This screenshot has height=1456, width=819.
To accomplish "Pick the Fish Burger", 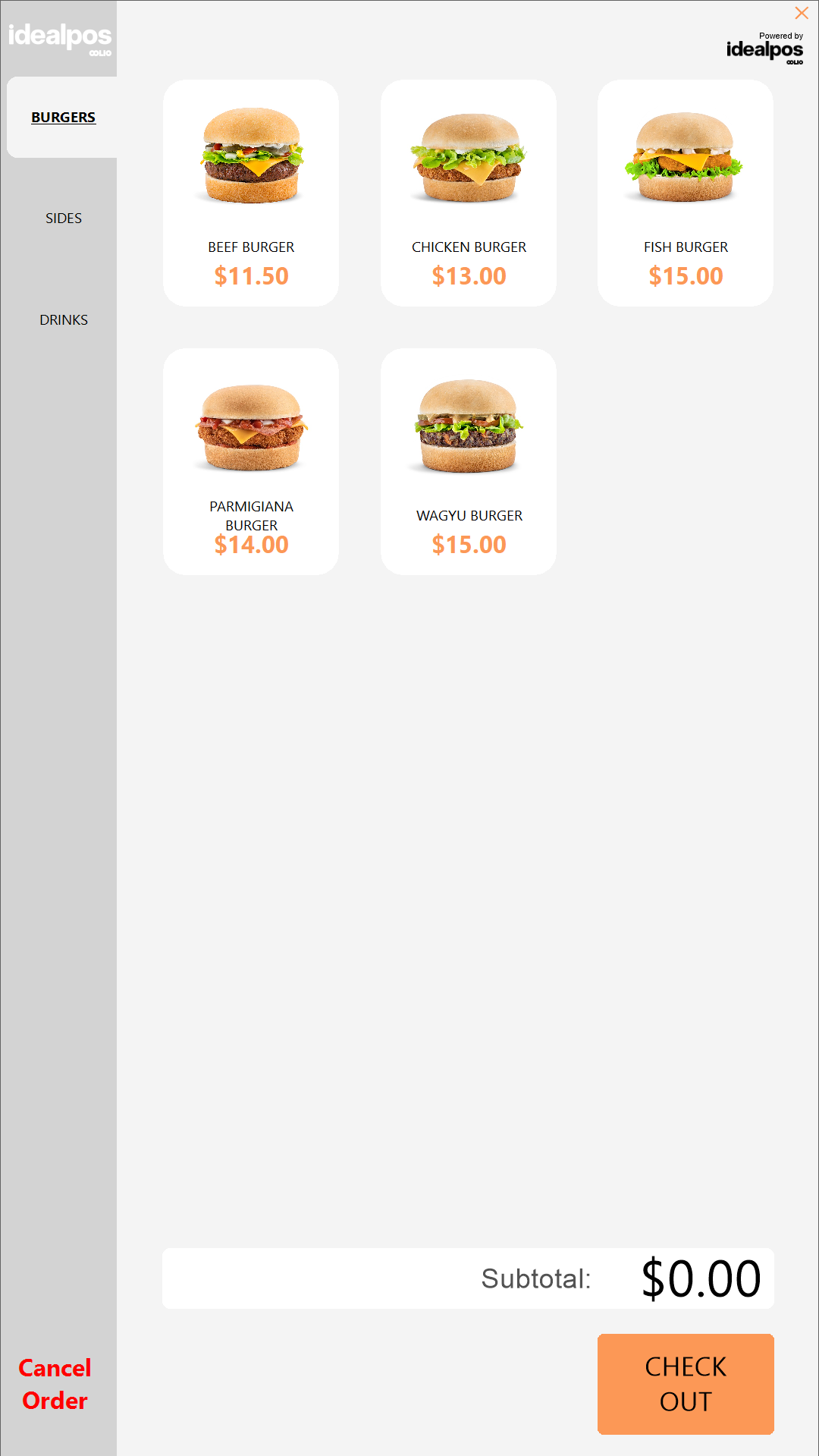I will [686, 193].
